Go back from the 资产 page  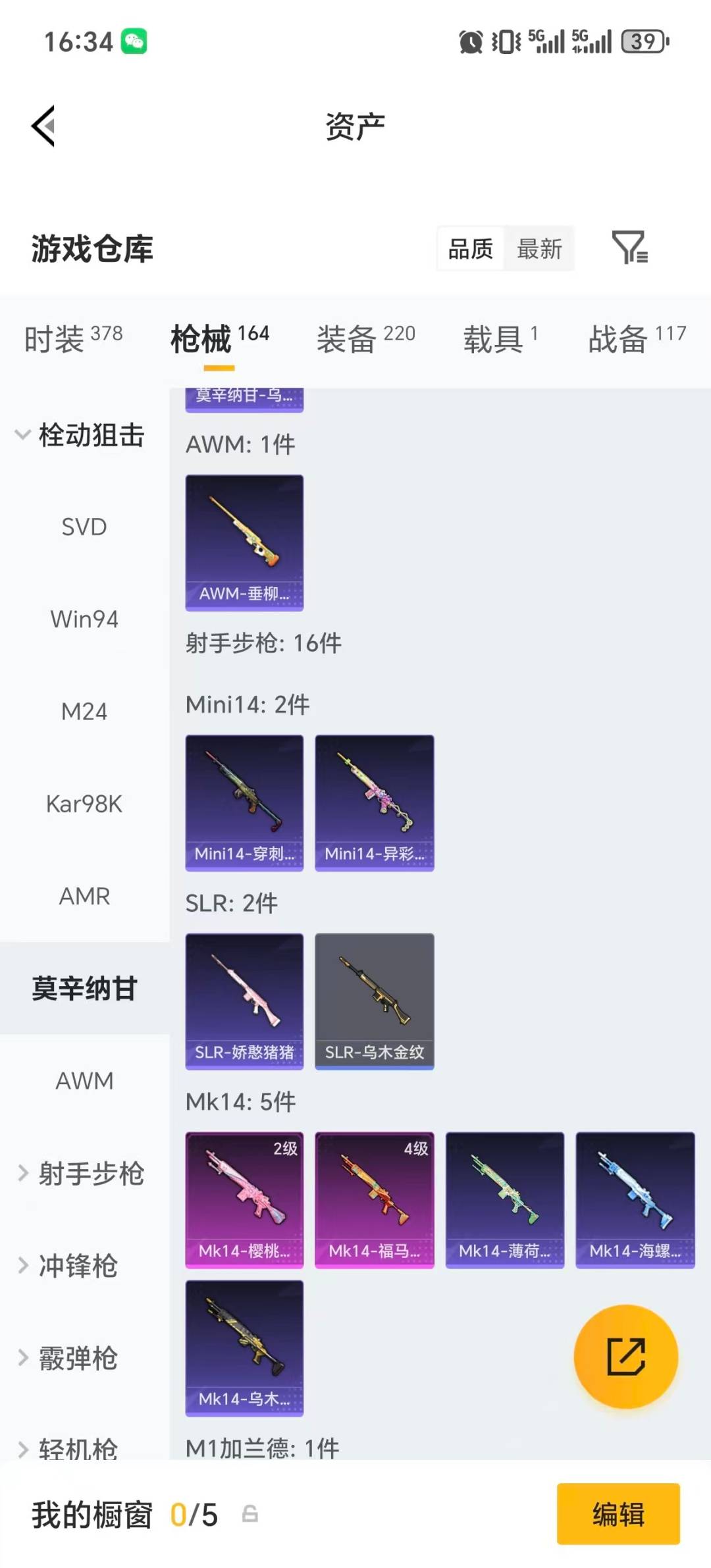coord(43,126)
